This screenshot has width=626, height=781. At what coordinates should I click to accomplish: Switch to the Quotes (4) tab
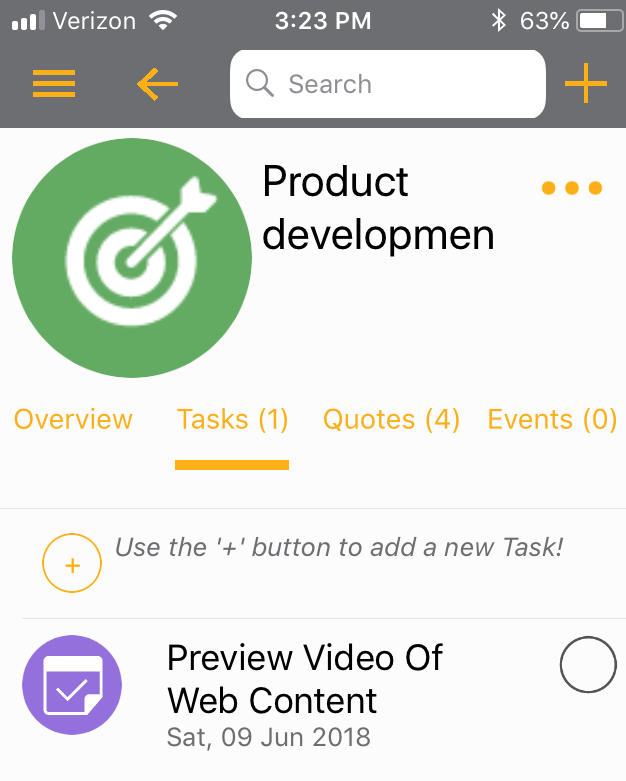[x=391, y=420]
